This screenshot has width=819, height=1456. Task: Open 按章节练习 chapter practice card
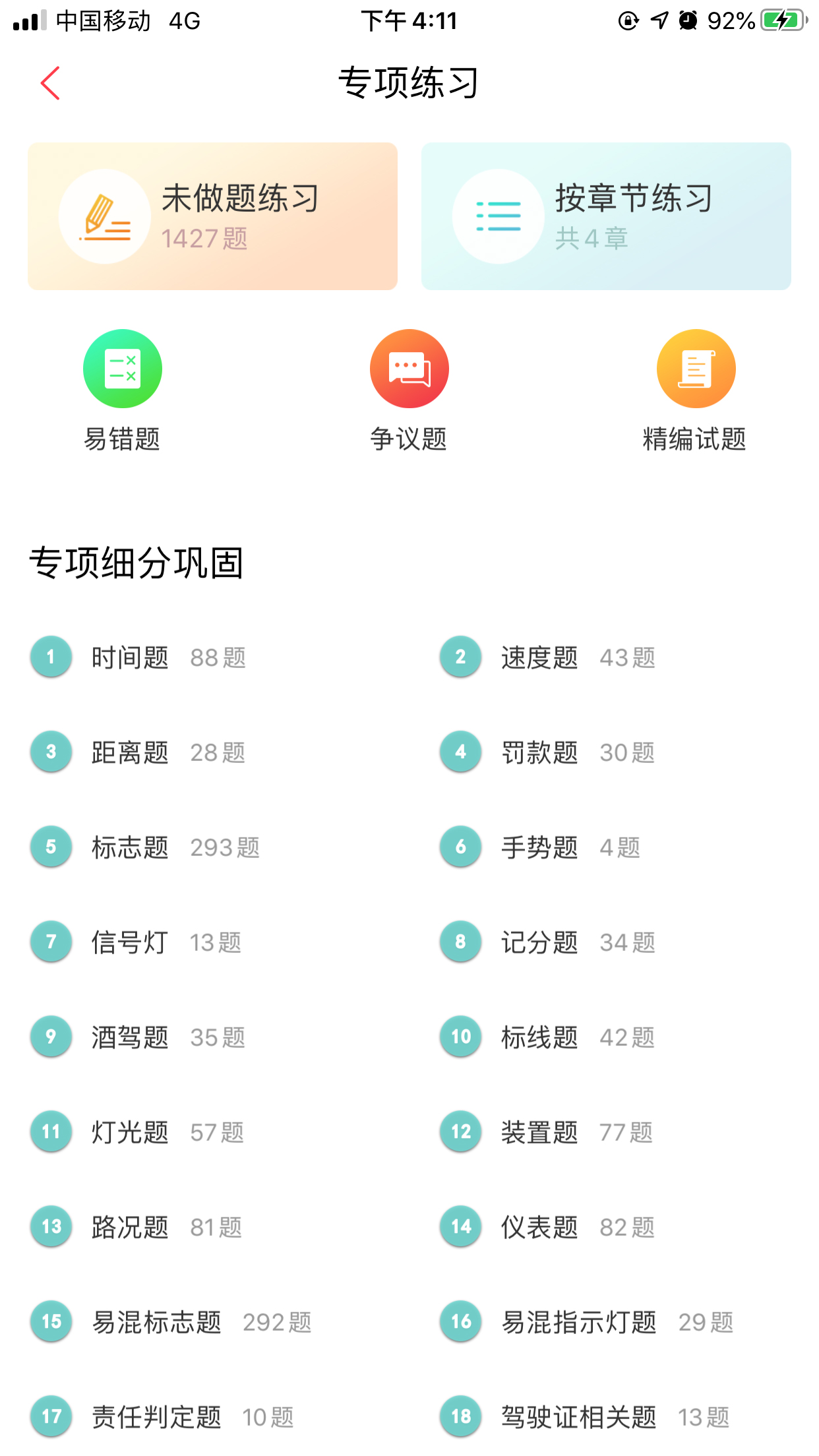point(605,216)
